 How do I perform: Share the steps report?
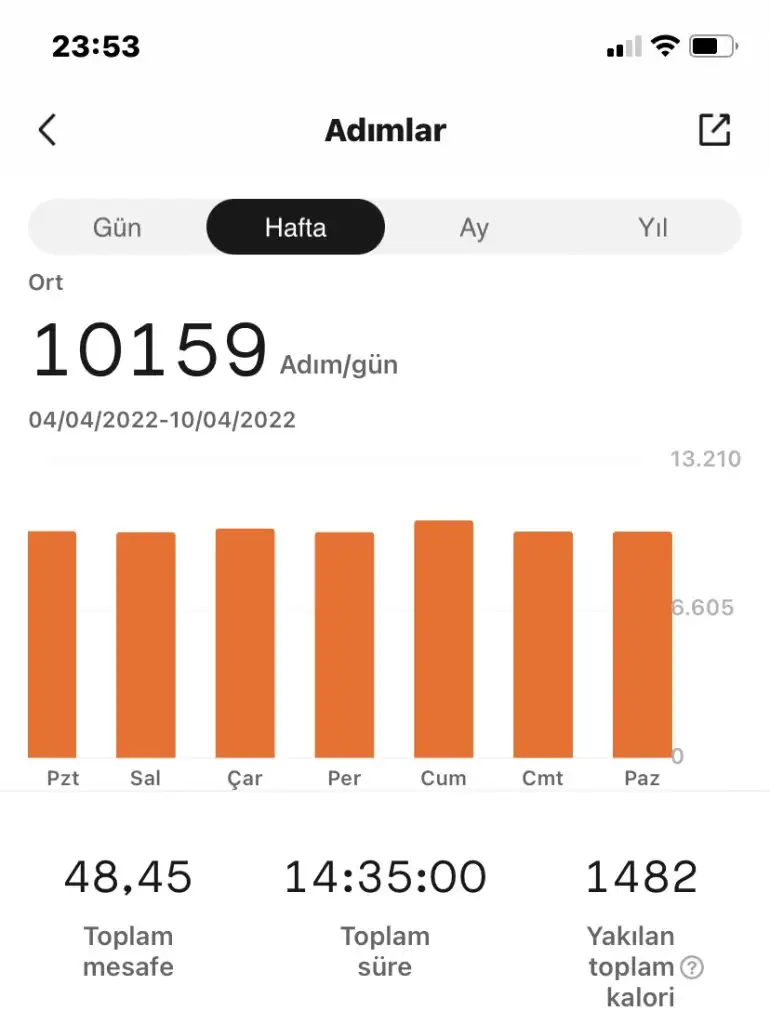tap(714, 130)
